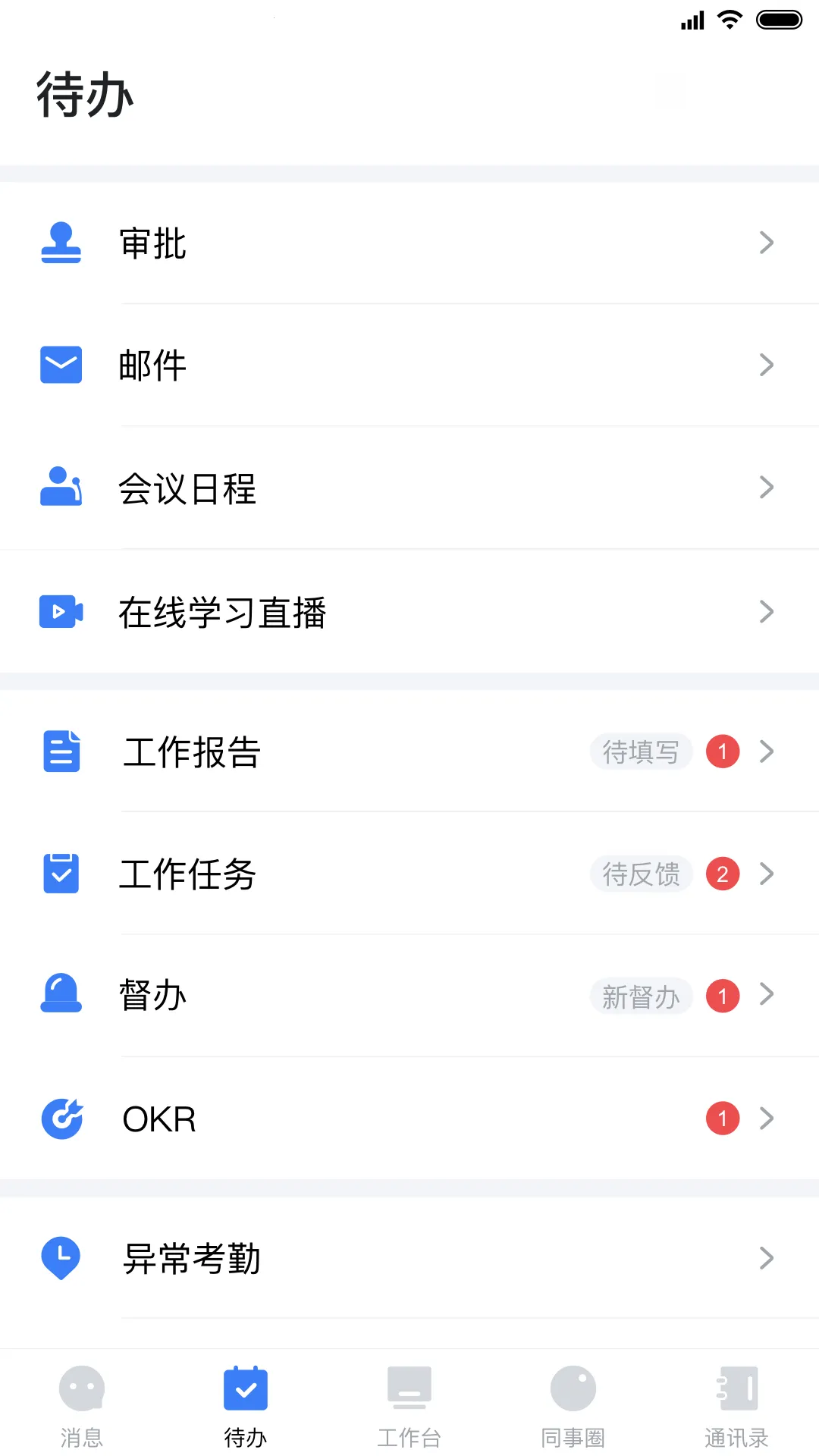Tap the 督办 alarm bell icon

[x=61, y=996]
